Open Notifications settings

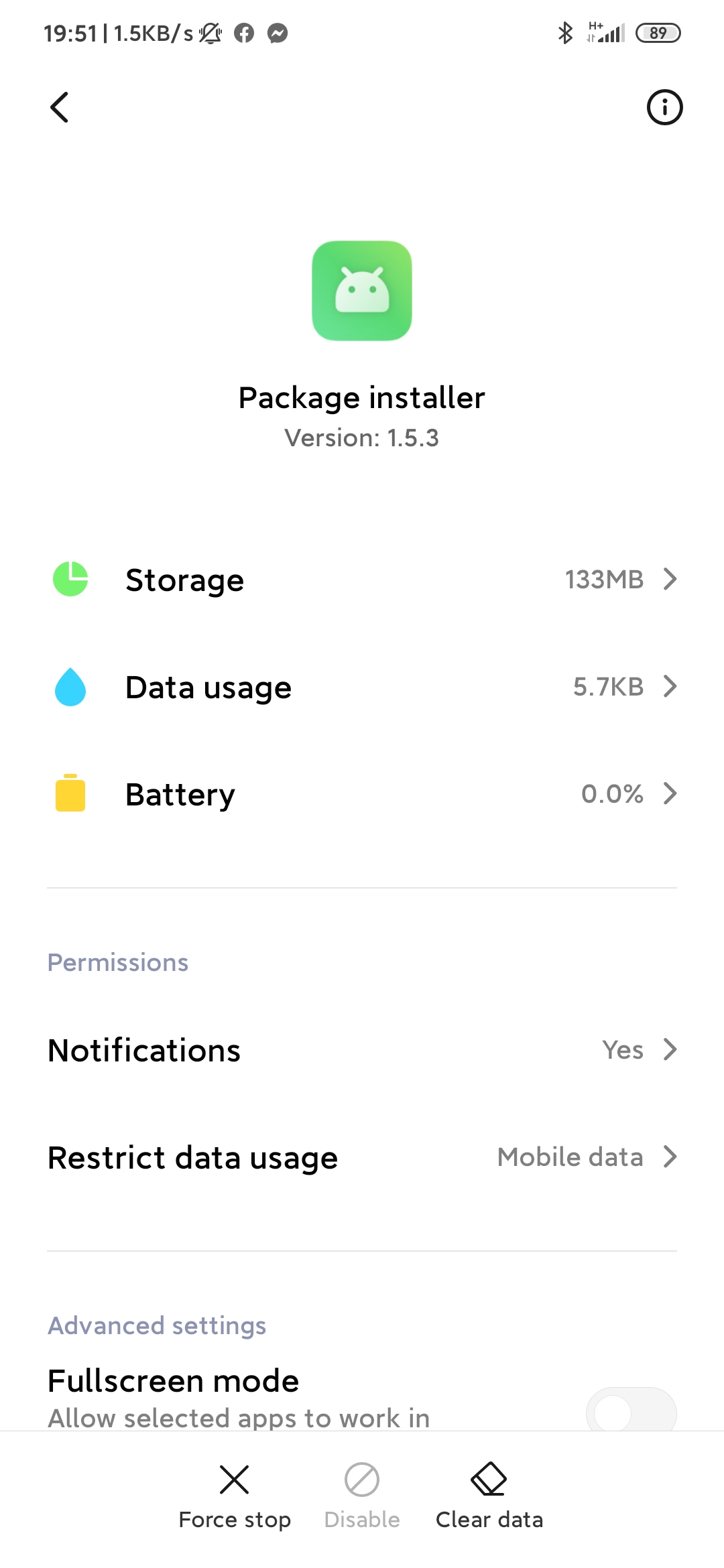pyautogui.click(x=362, y=1050)
